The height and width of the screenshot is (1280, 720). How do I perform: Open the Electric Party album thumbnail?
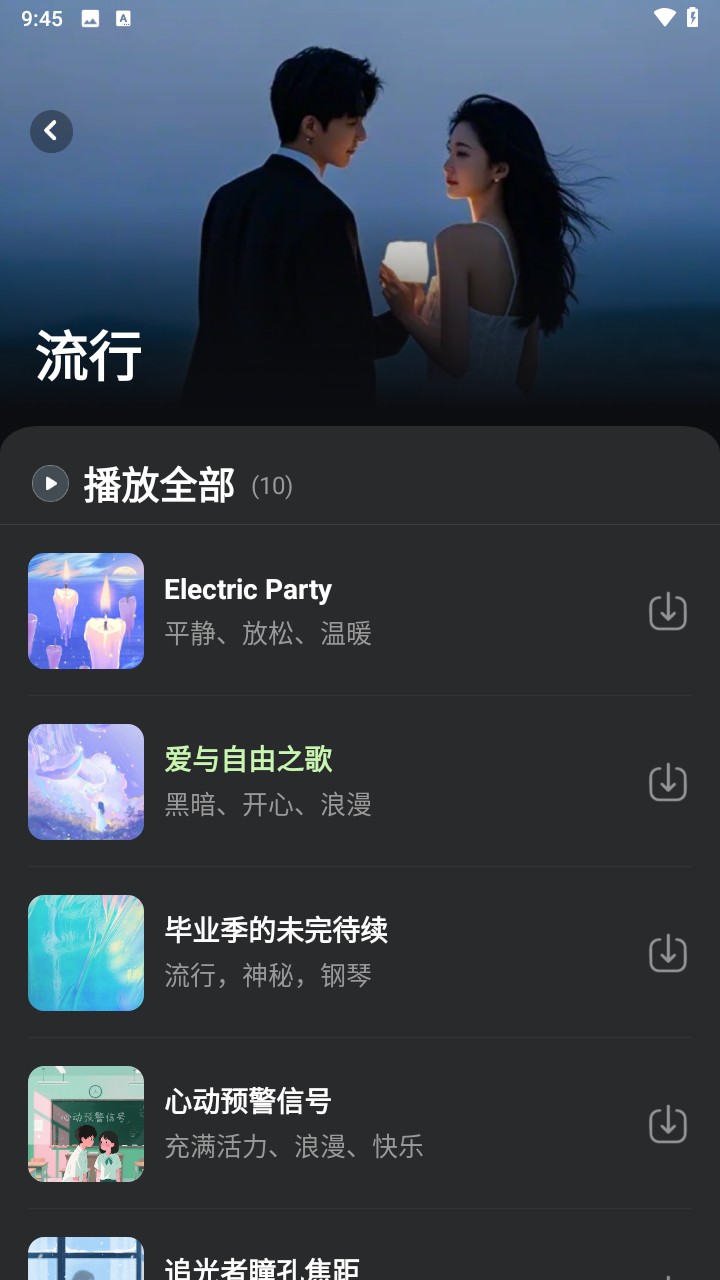click(85, 611)
